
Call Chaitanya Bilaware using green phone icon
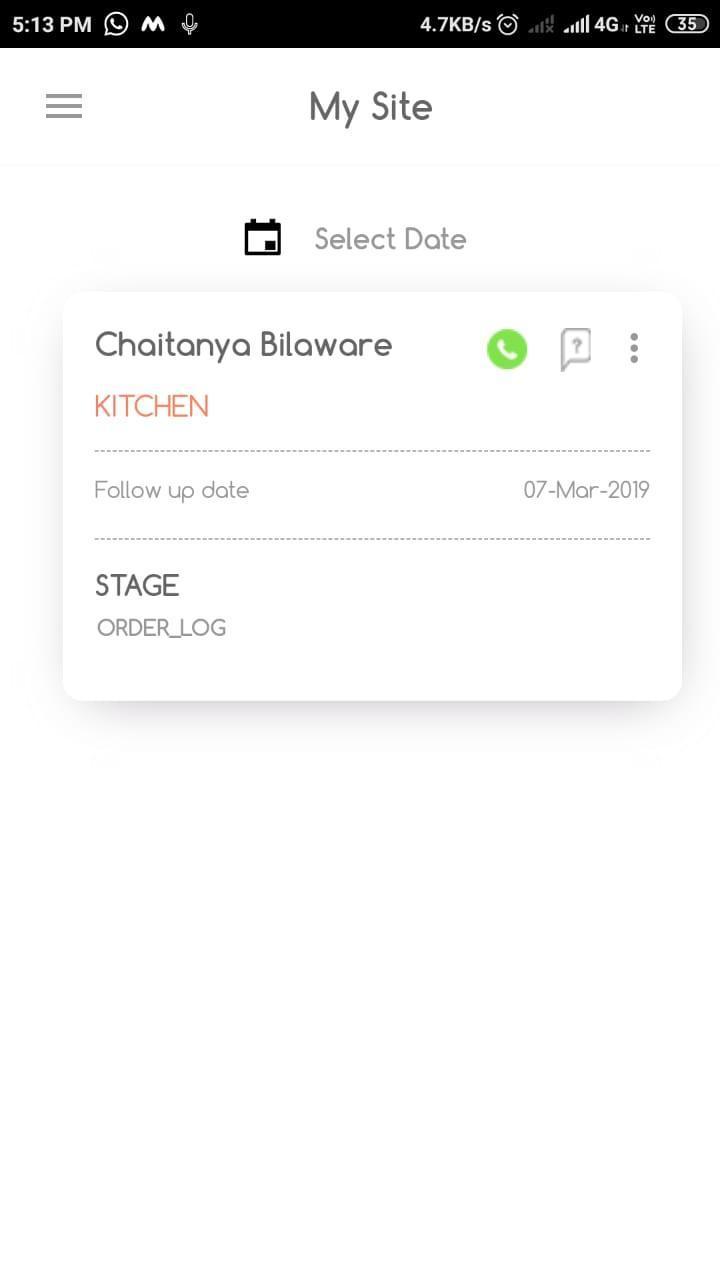tap(507, 349)
